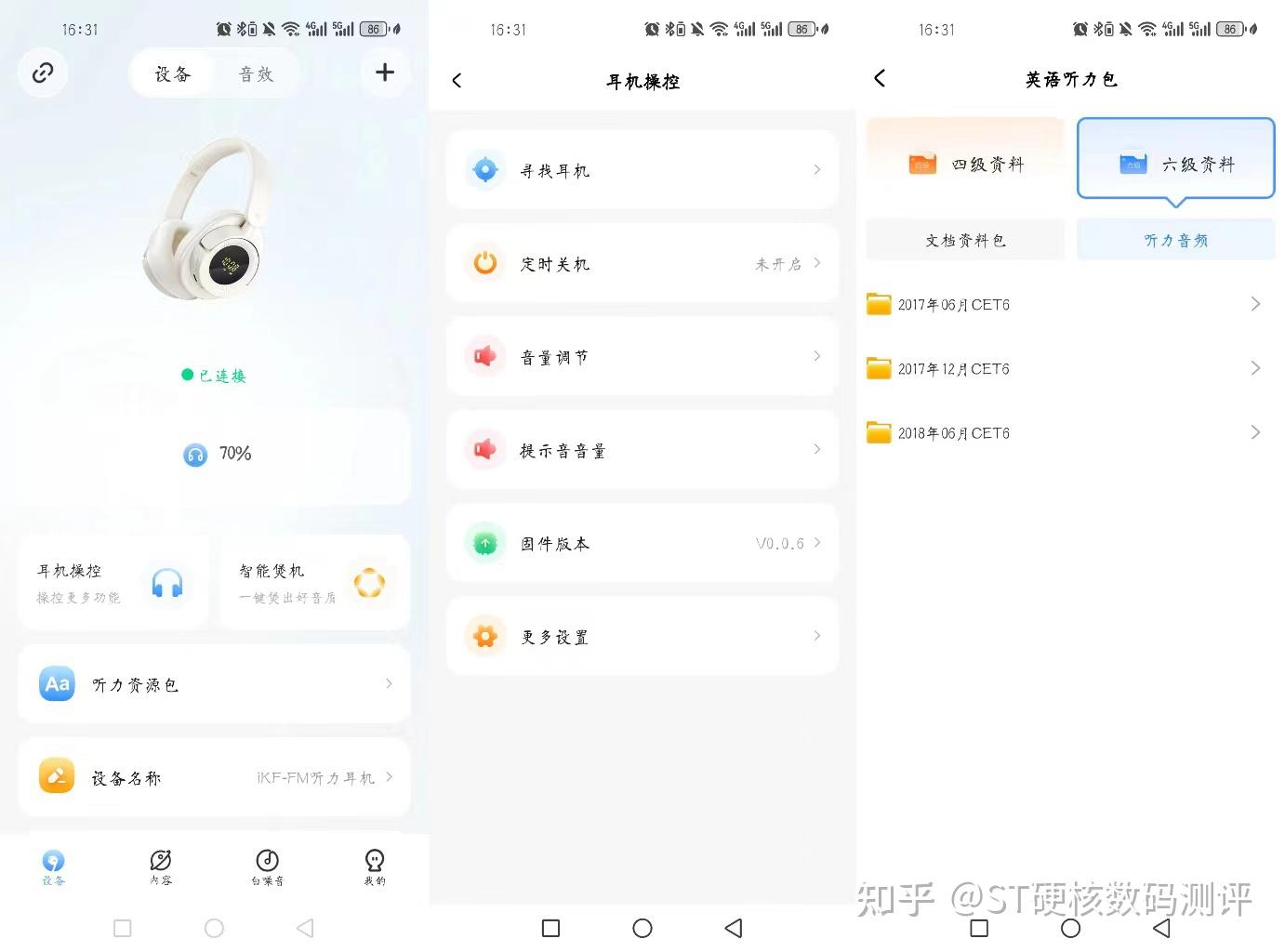Switch to the 内容 bottom tab

coord(161,866)
